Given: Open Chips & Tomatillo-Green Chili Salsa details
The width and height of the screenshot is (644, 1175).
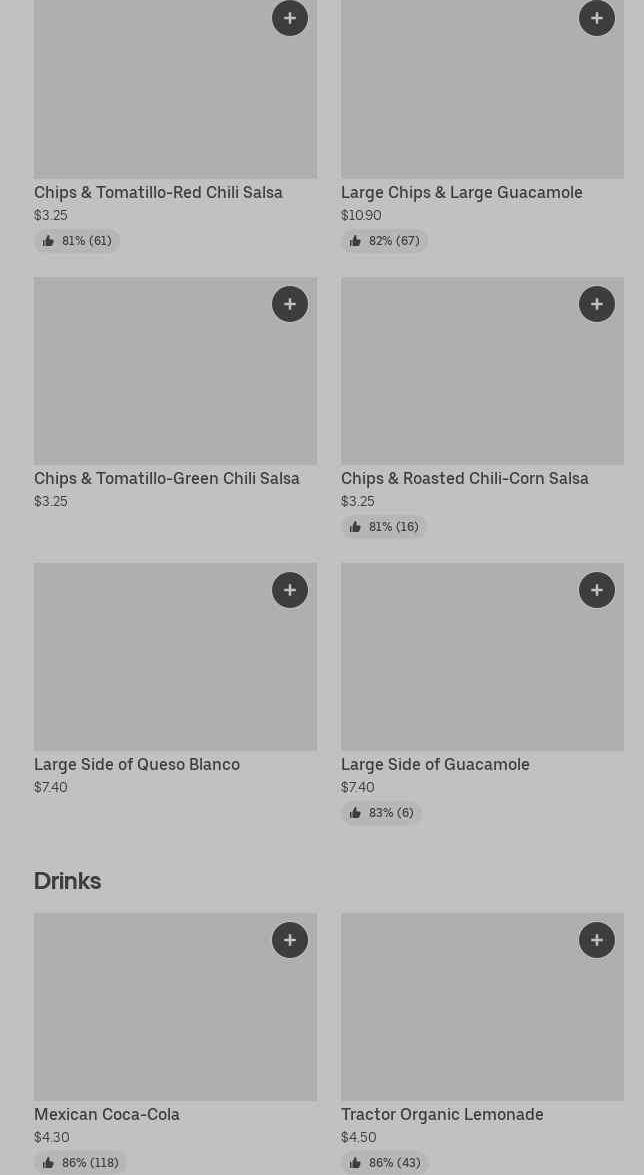Looking at the screenshot, I should (x=166, y=478).
